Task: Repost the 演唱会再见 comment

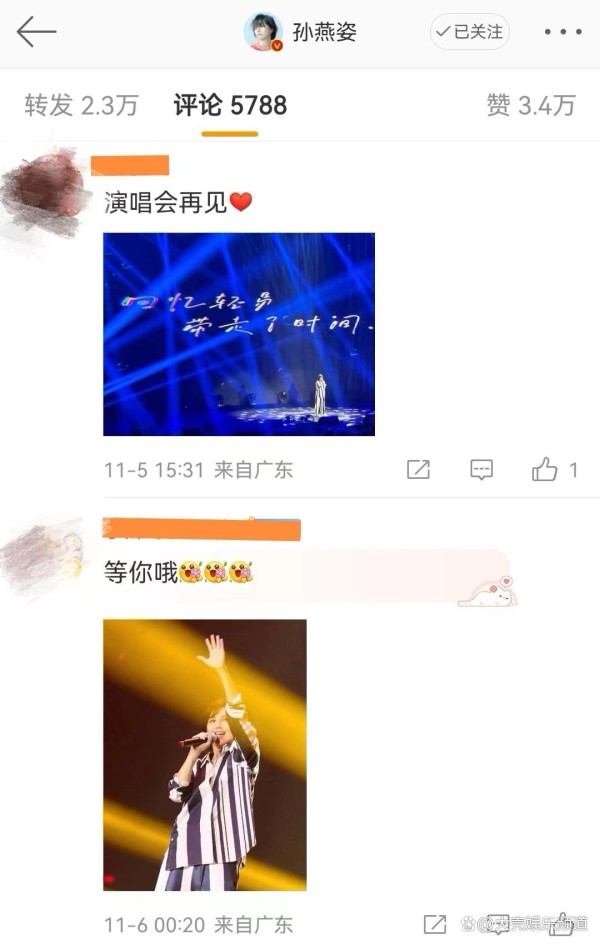Action: (x=418, y=469)
